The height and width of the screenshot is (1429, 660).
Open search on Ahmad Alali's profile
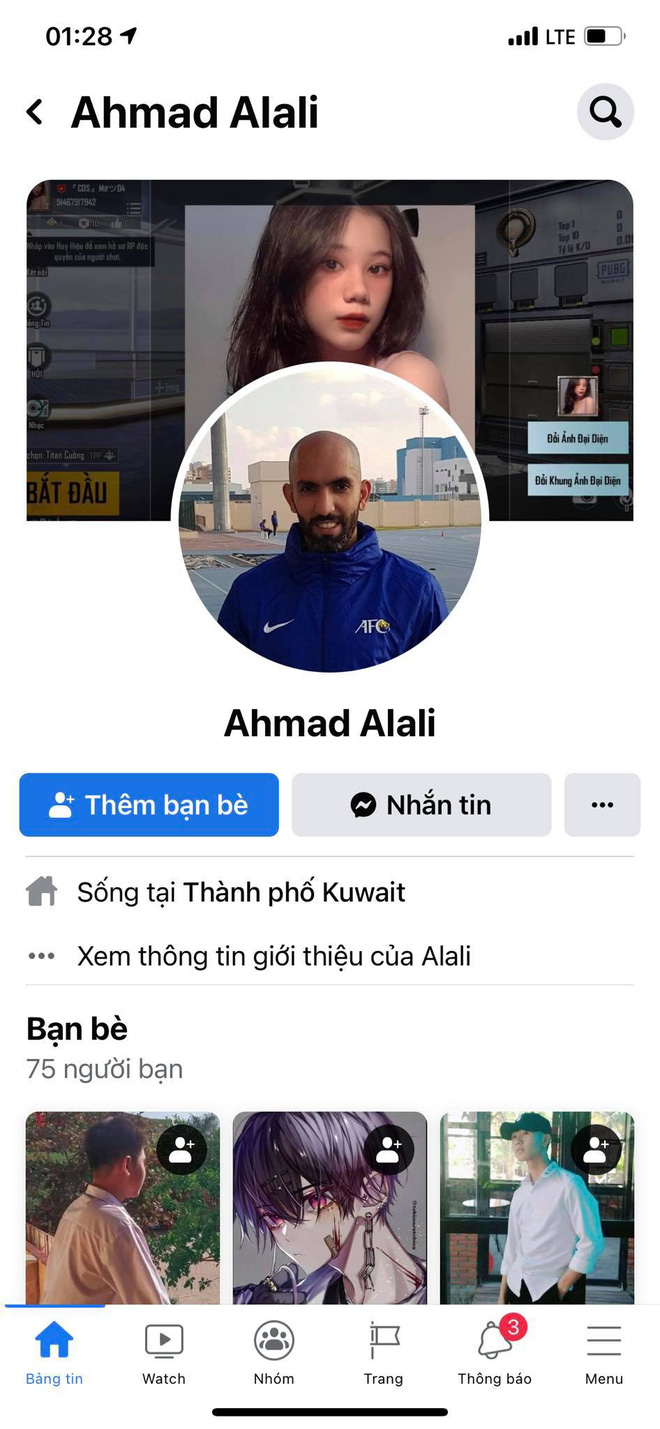tap(605, 112)
